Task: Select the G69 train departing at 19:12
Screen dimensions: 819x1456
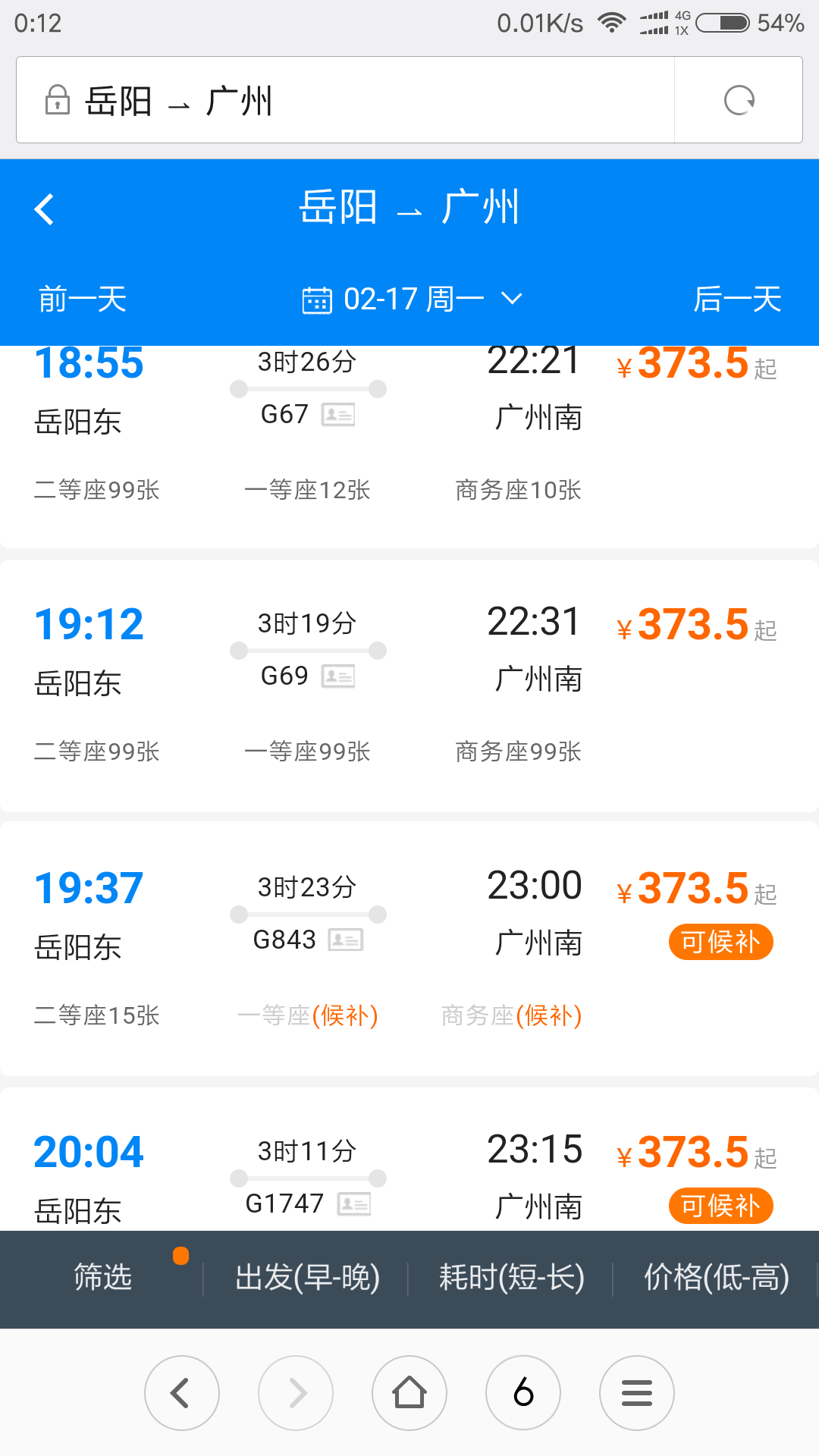Action: 409,686
